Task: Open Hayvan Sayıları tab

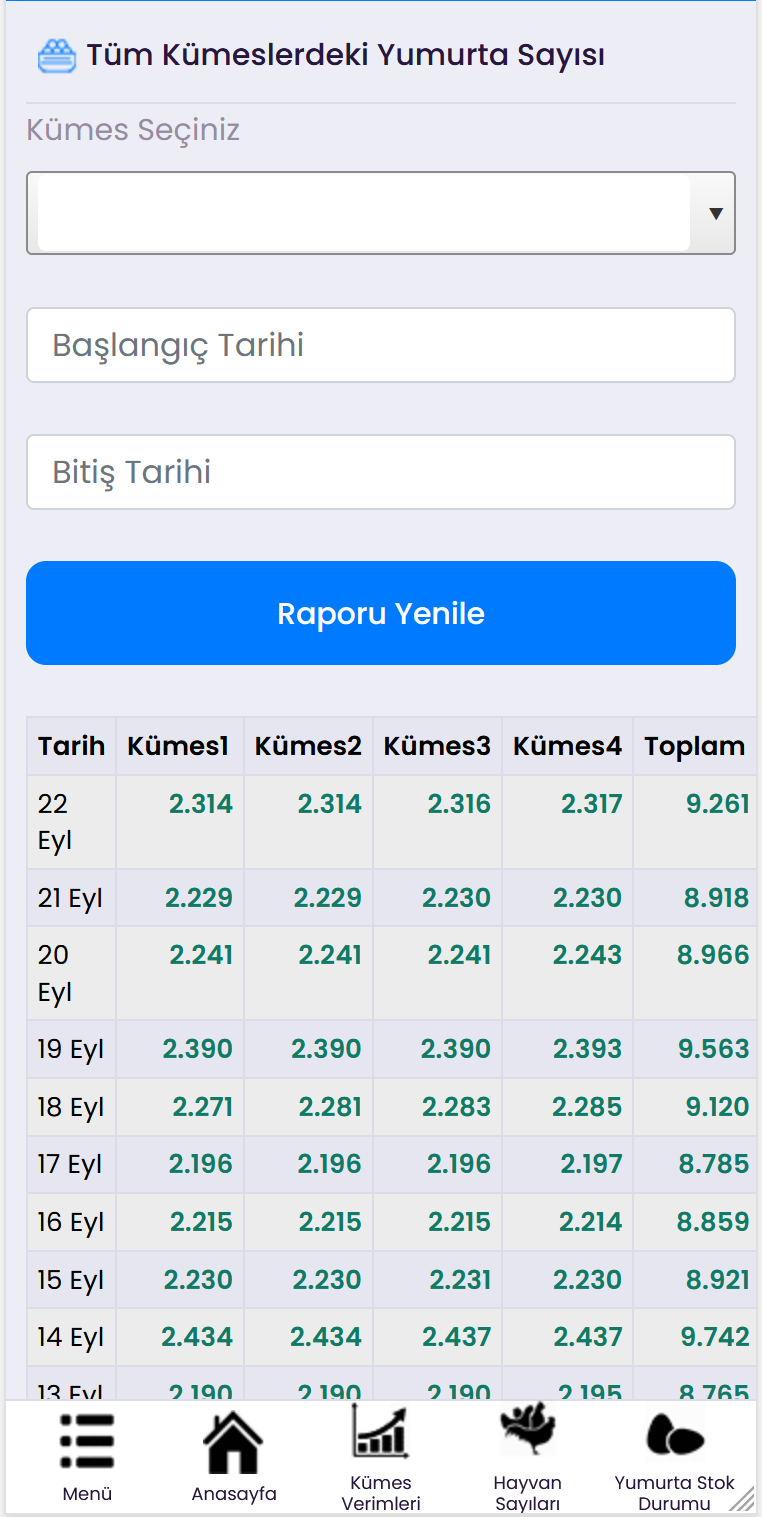Action: (527, 1456)
